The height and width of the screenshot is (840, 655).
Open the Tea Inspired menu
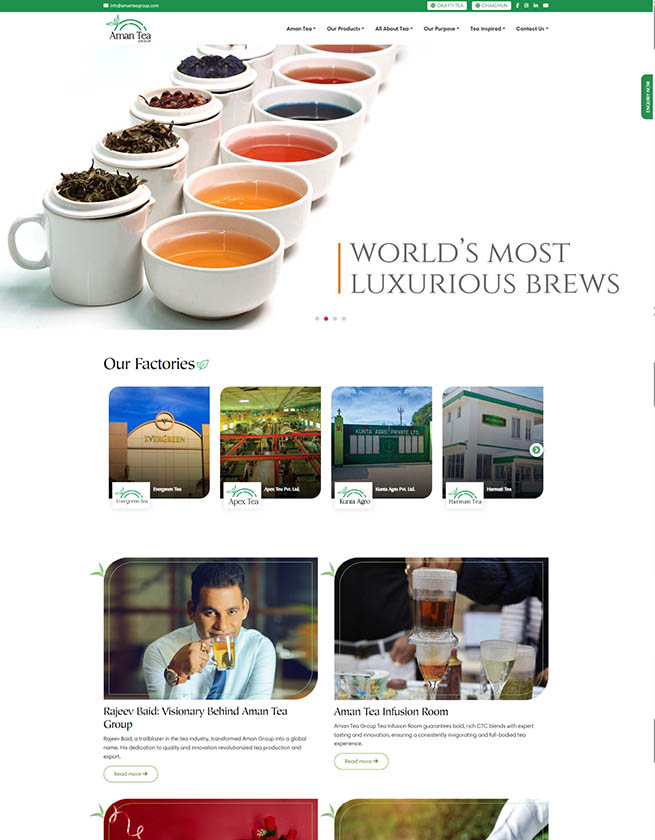click(x=487, y=29)
